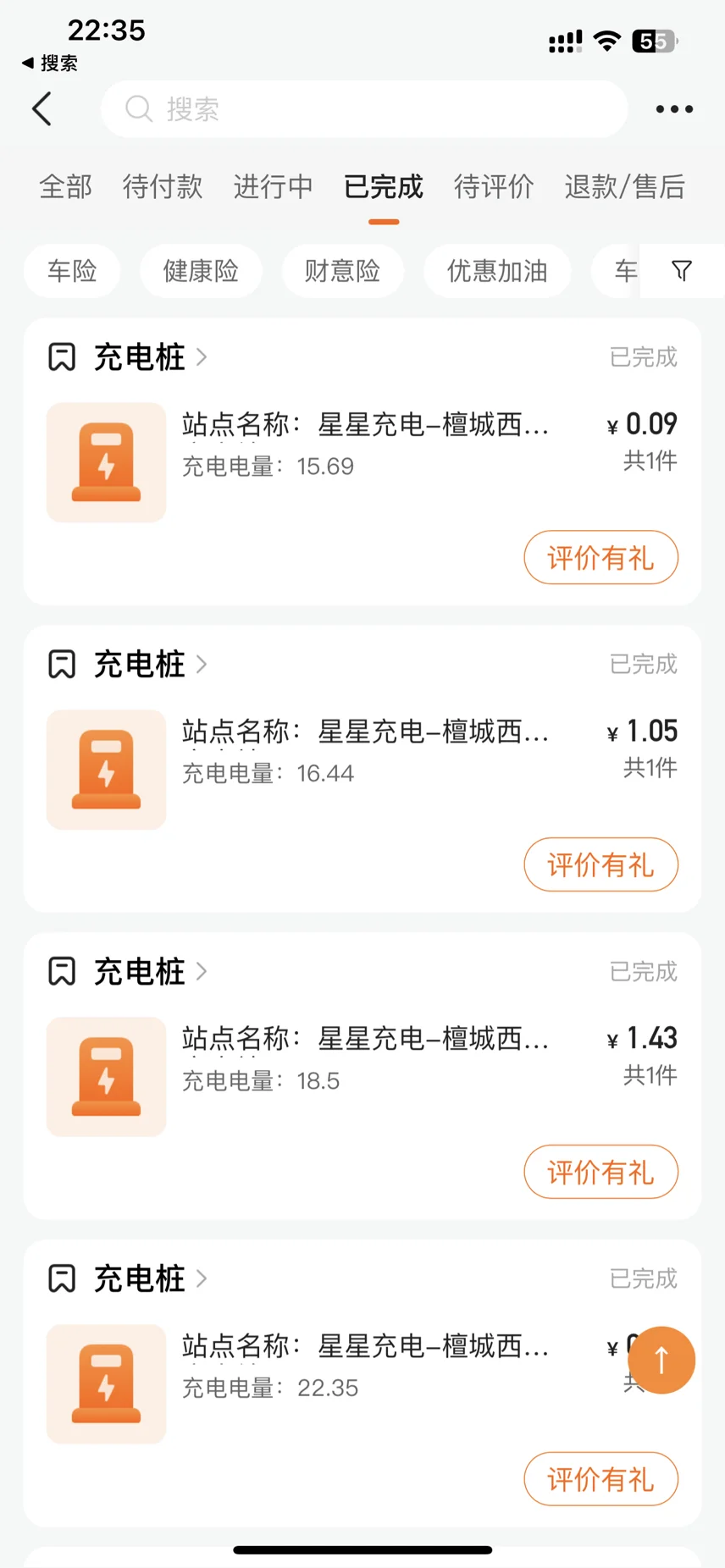Open the 退款/售后 tab
Screen dimensions: 725x1568
tap(625, 186)
